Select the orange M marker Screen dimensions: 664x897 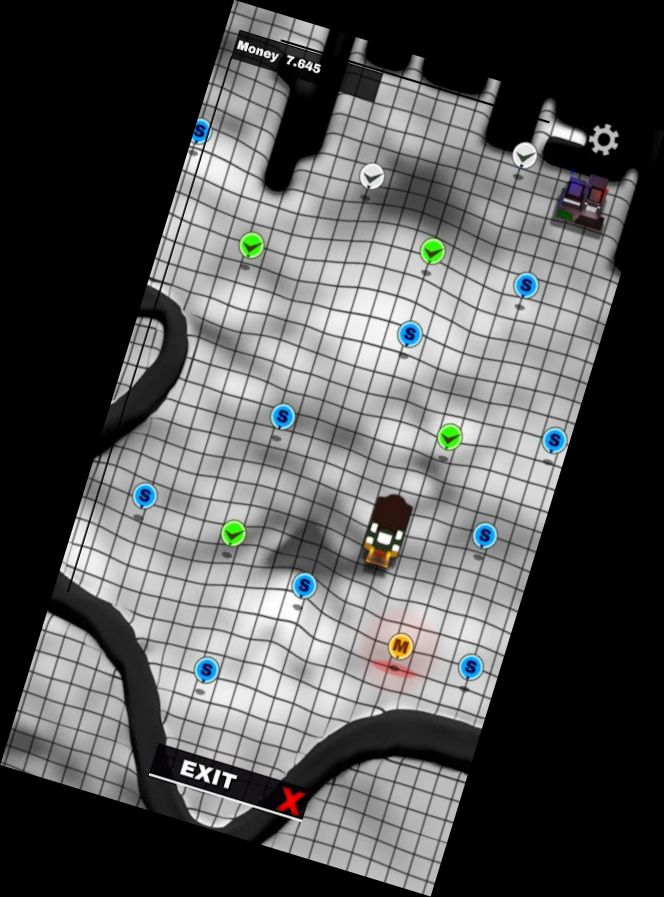coord(401,646)
